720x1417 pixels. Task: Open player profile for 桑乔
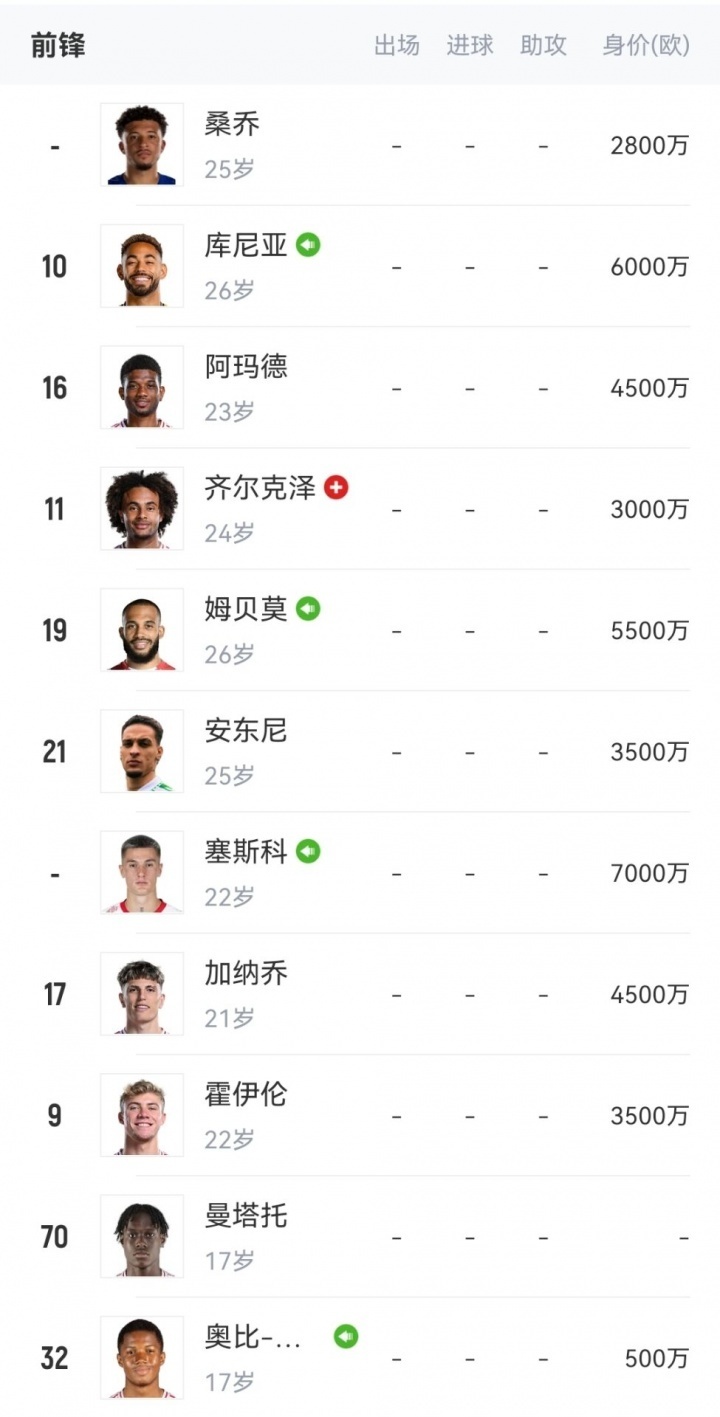(232, 125)
